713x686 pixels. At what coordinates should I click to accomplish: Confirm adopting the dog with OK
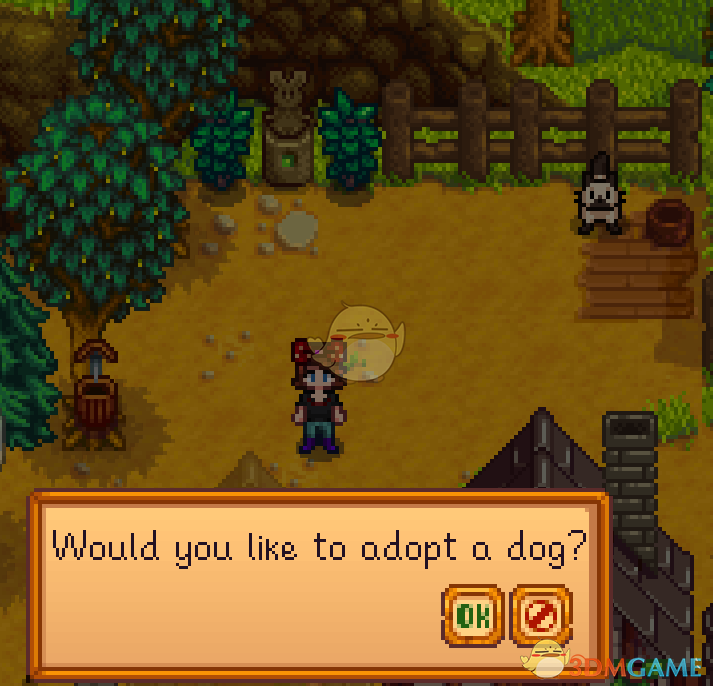click(x=473, y=615)
